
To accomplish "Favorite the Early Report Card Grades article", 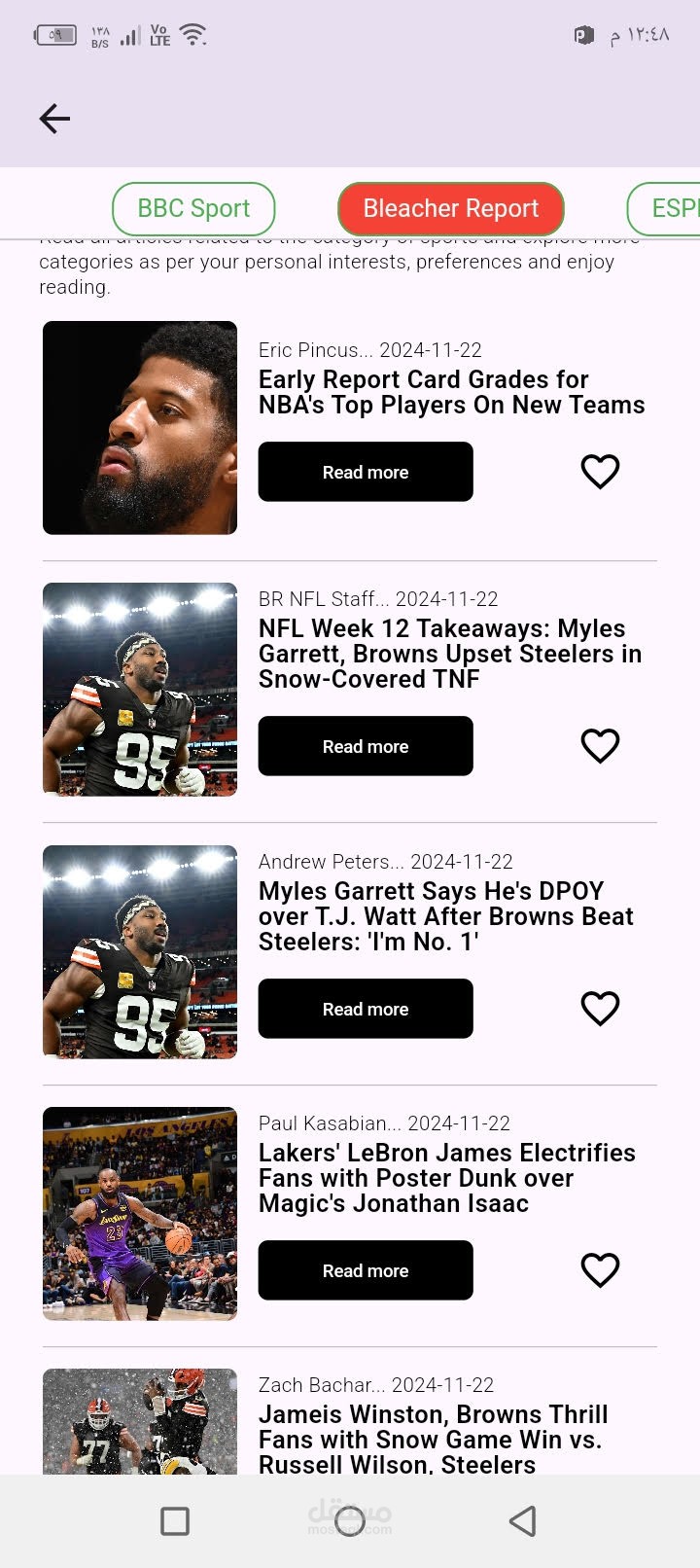I will tap(600, 472).
